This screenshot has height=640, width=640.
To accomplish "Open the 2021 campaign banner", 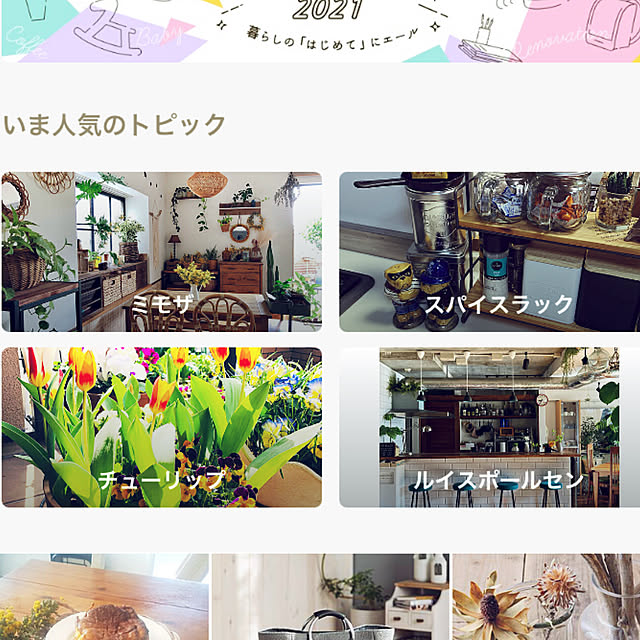I will click(320, 30).
